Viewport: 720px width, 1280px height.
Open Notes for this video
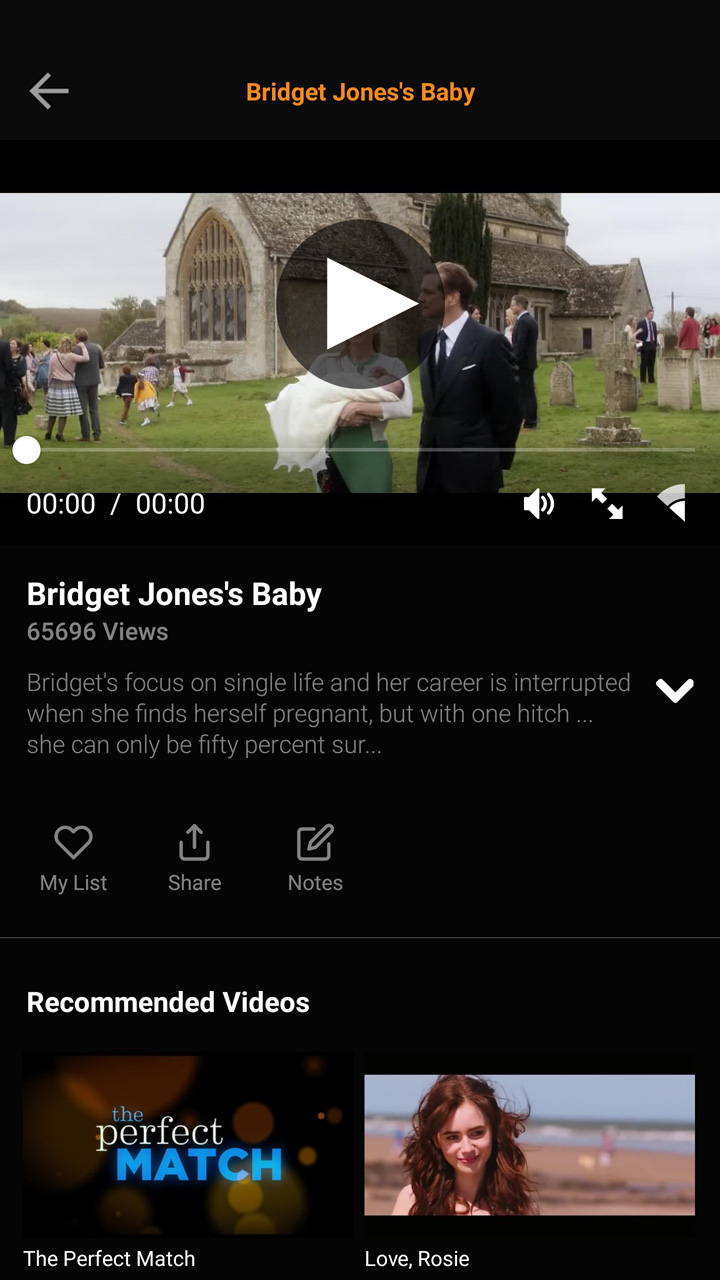point(315,858)
